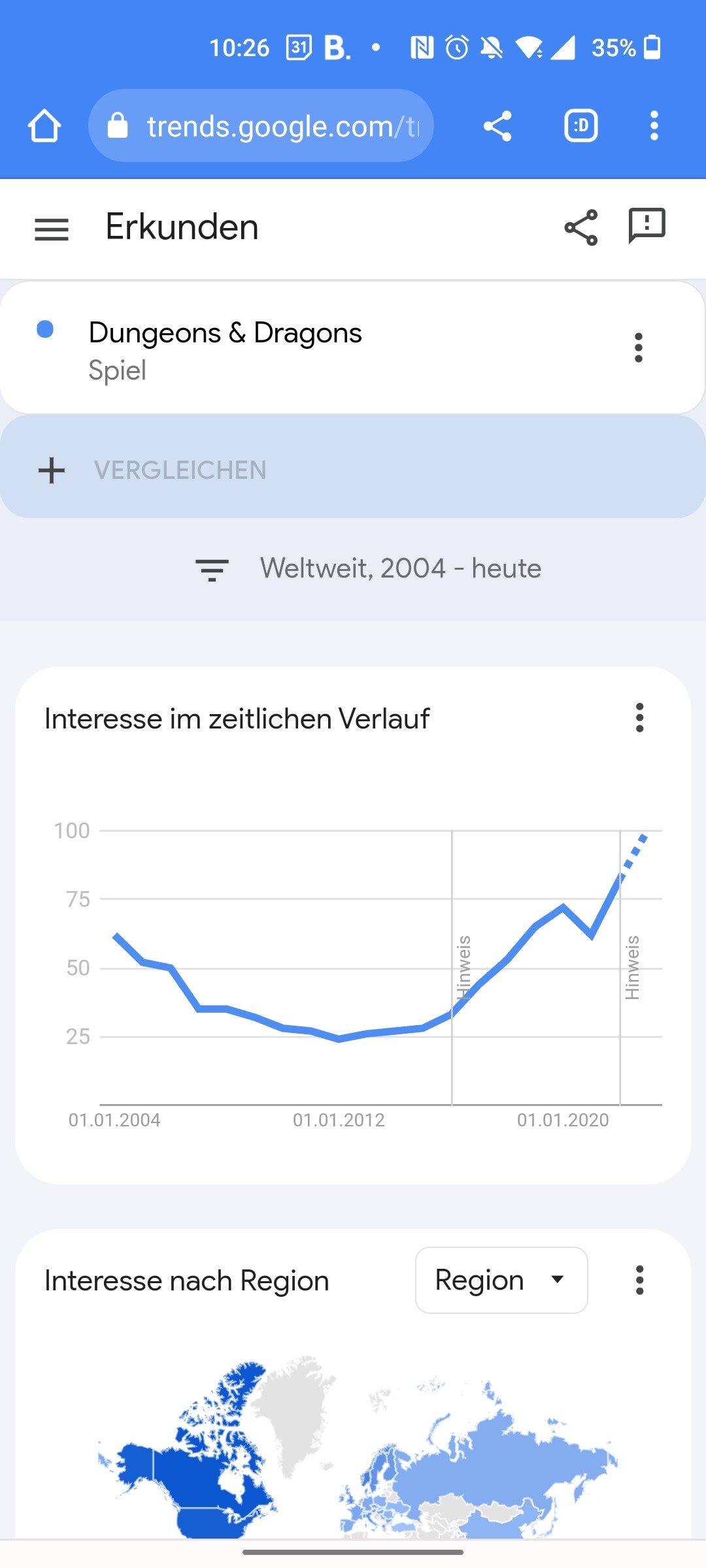Open the browser overflow menu
The height and width of the screenshot is (1568, 706).
coord(654,125)
